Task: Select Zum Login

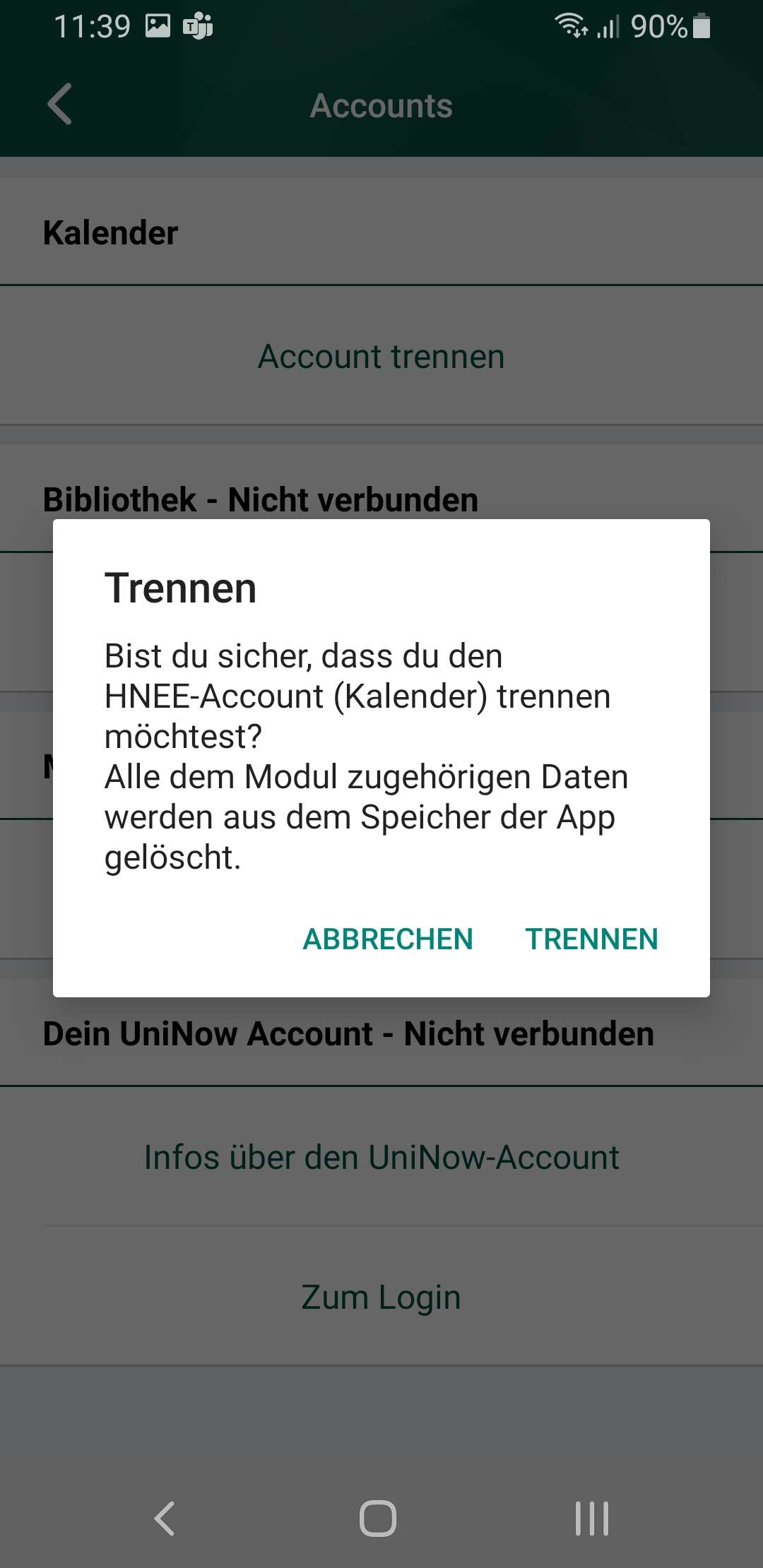Action: pos(381,1297)
